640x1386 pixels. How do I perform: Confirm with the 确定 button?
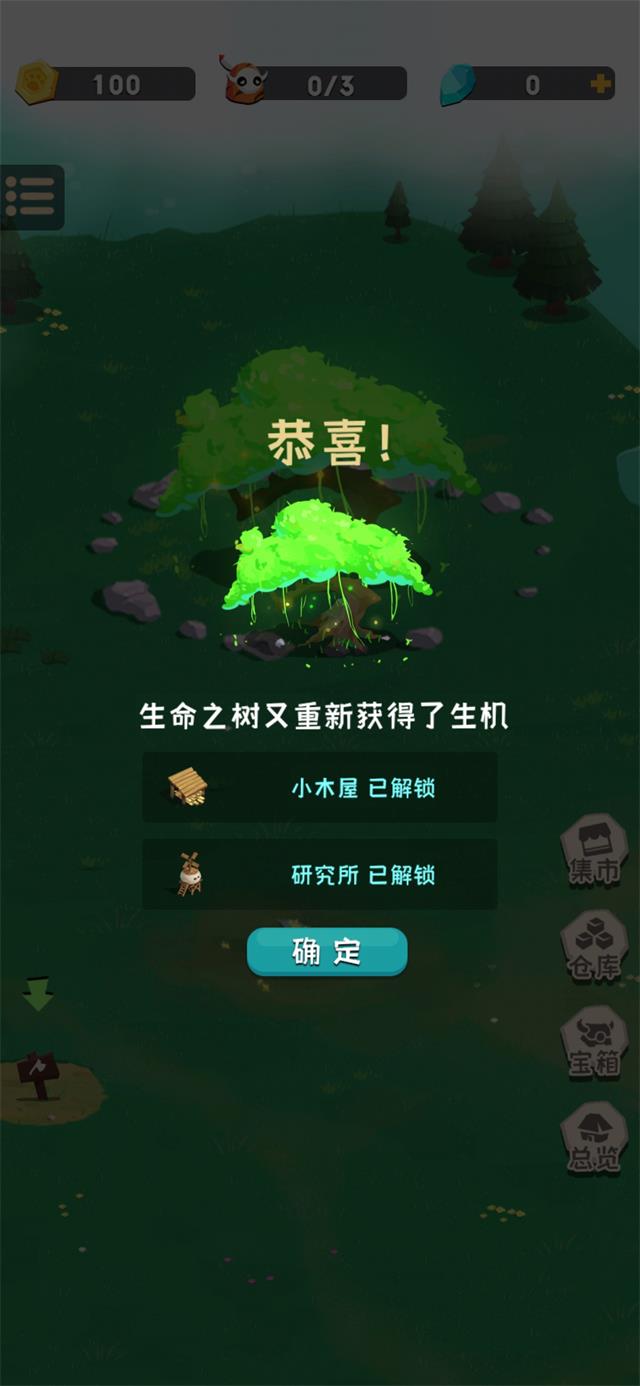327,951
